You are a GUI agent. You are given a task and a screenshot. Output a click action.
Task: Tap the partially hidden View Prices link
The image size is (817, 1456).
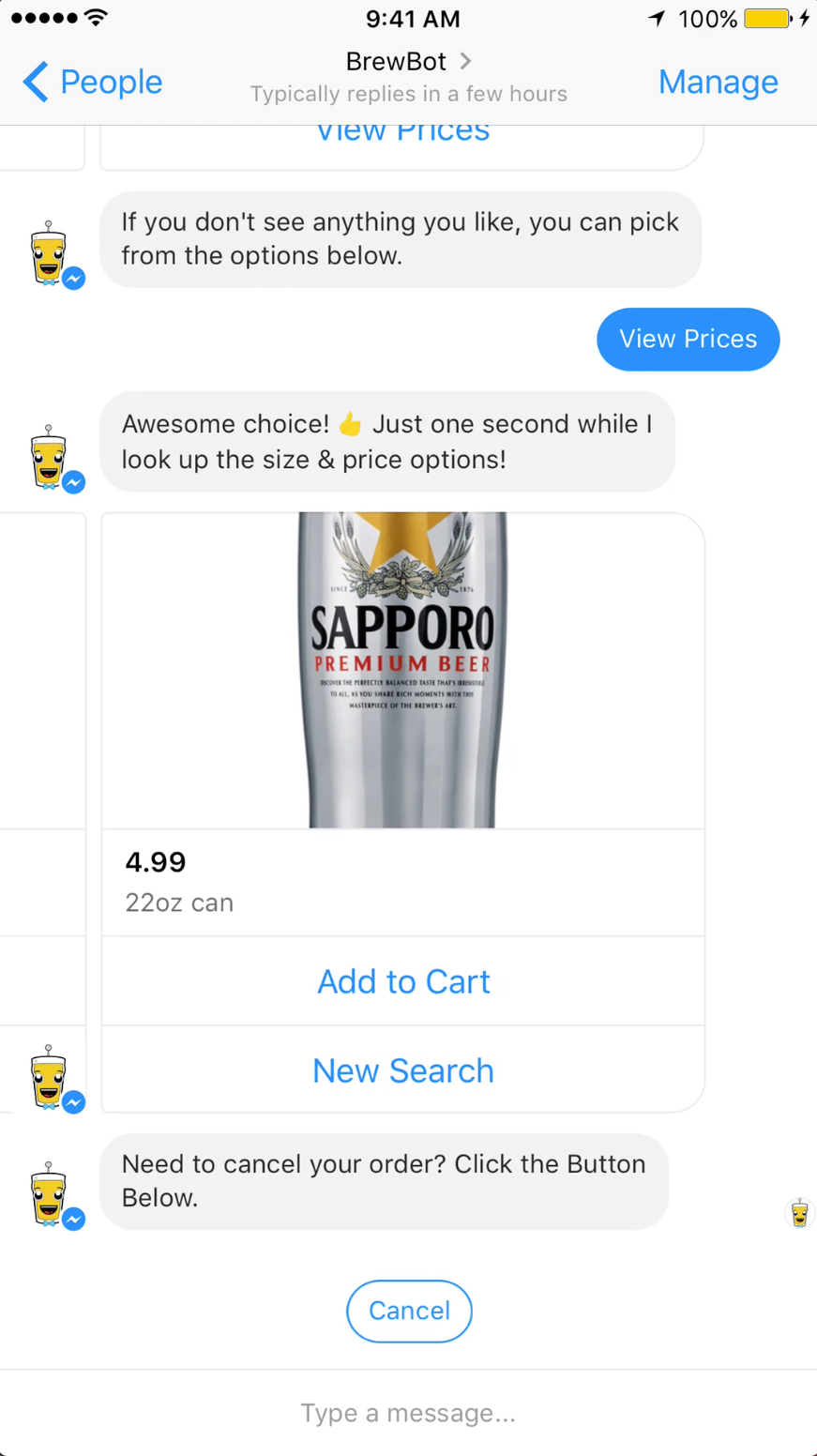402,133
